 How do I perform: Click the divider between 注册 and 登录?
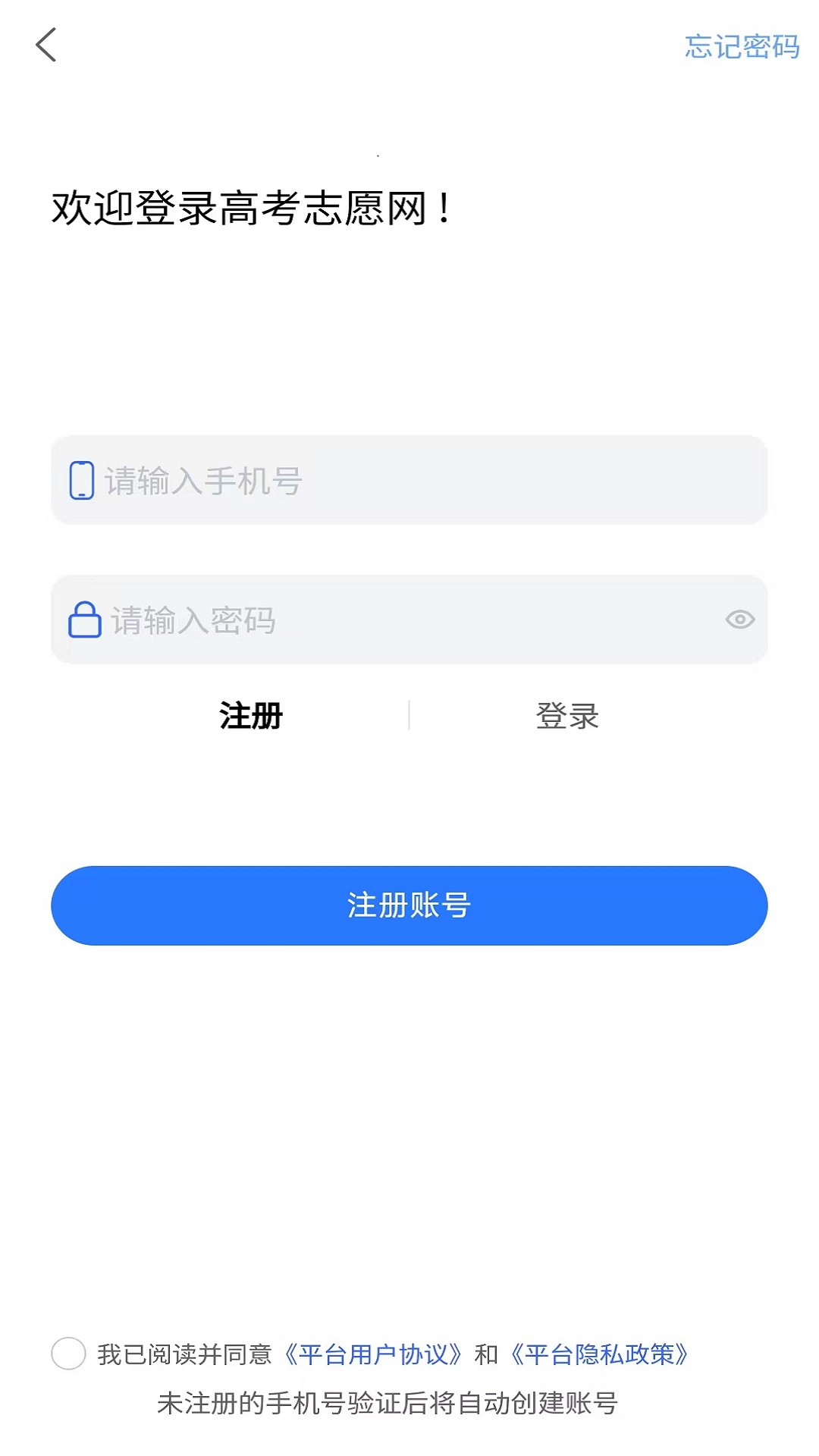tap(409, 714)
